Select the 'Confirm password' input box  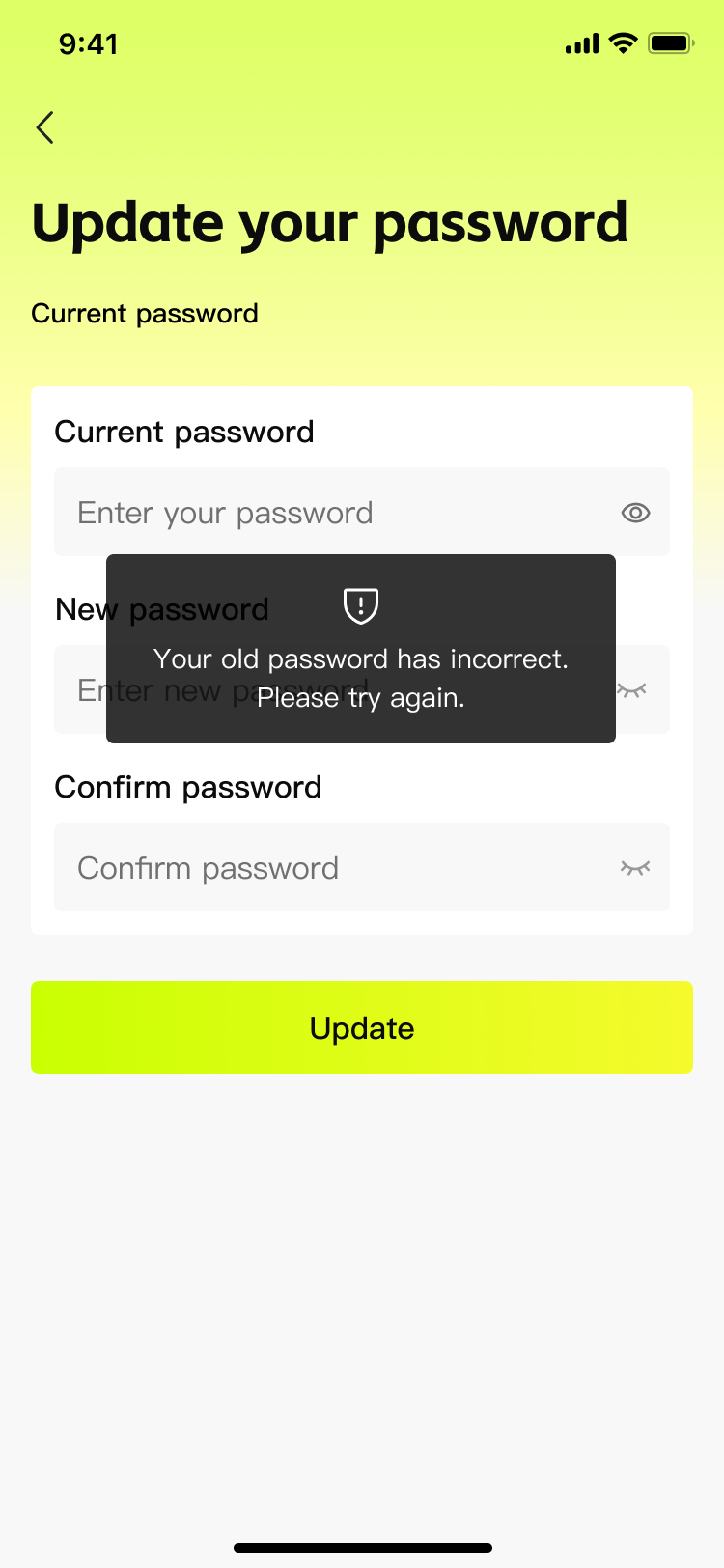[290, 867]
